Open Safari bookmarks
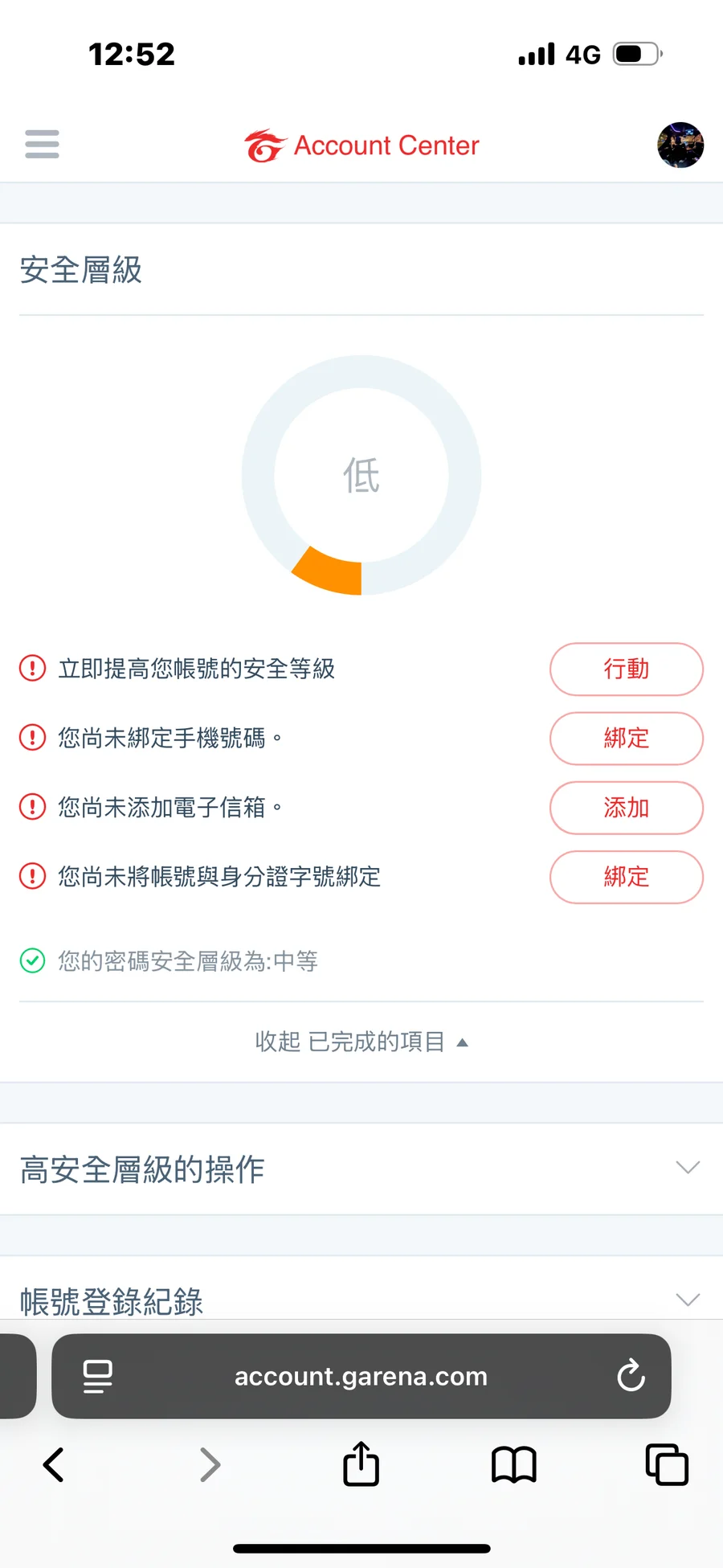 pos(514,1465)
